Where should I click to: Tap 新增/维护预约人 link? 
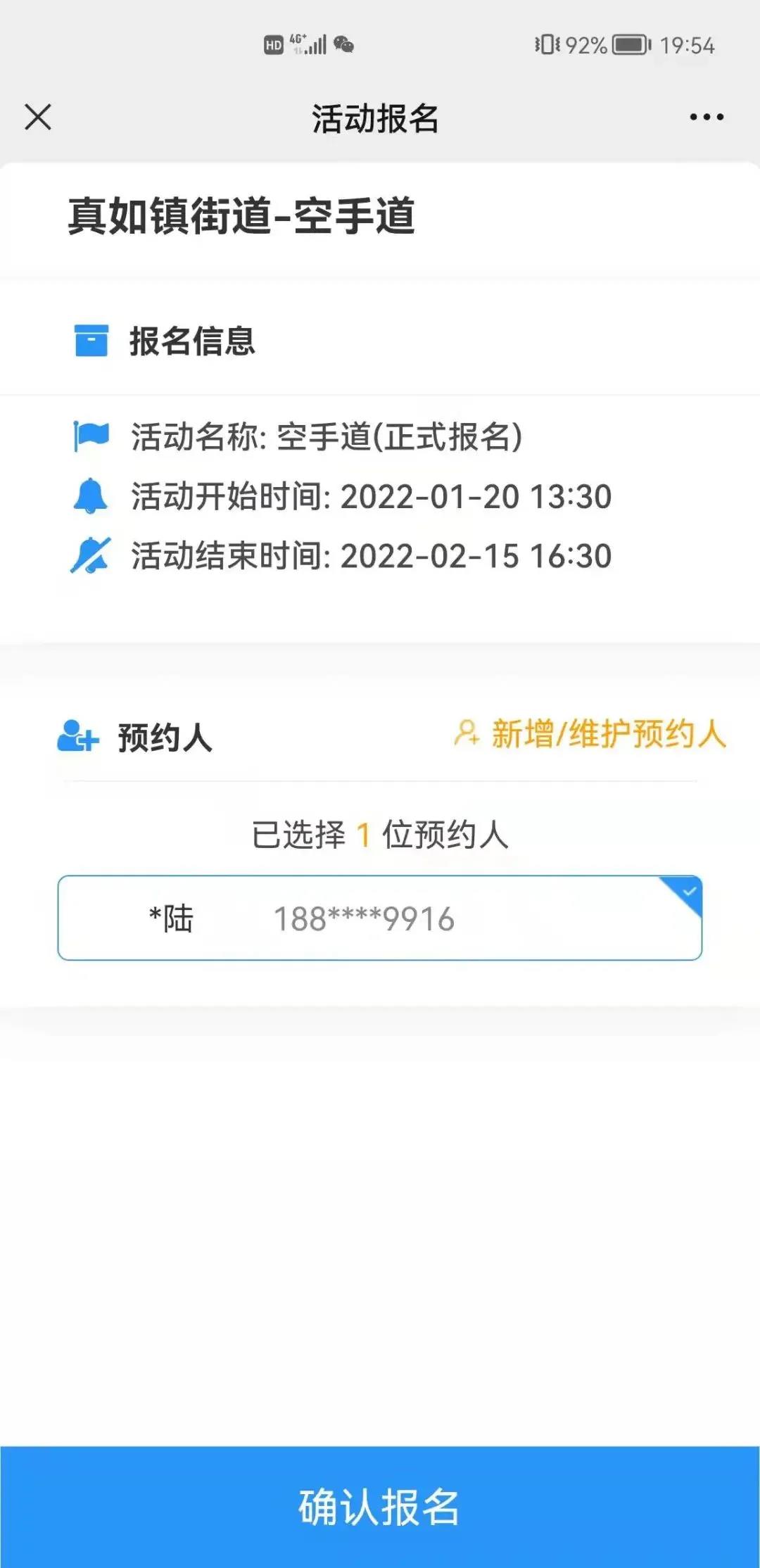point(591,734)
